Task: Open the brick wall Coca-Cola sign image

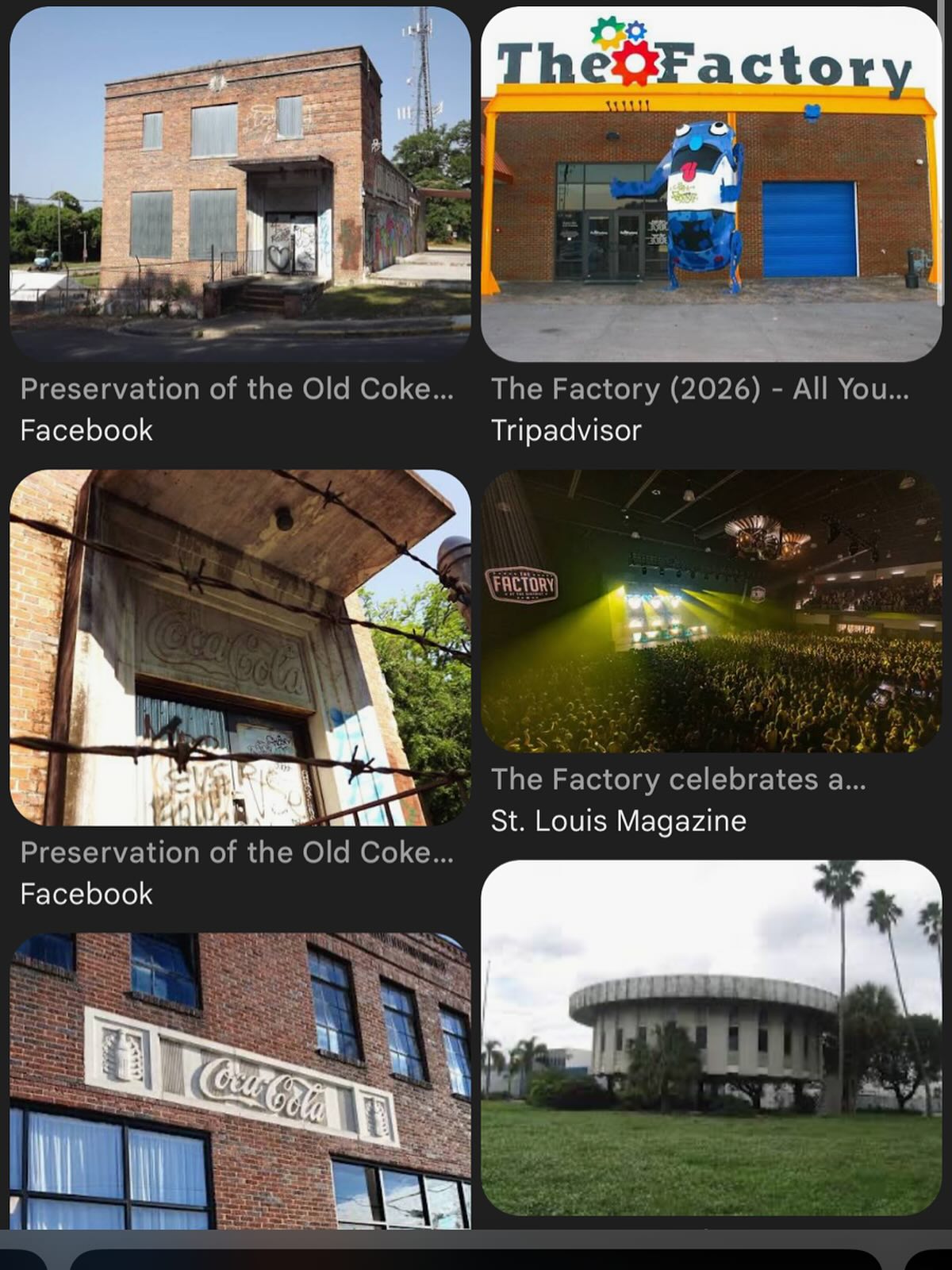Action: click(240, 1081)
